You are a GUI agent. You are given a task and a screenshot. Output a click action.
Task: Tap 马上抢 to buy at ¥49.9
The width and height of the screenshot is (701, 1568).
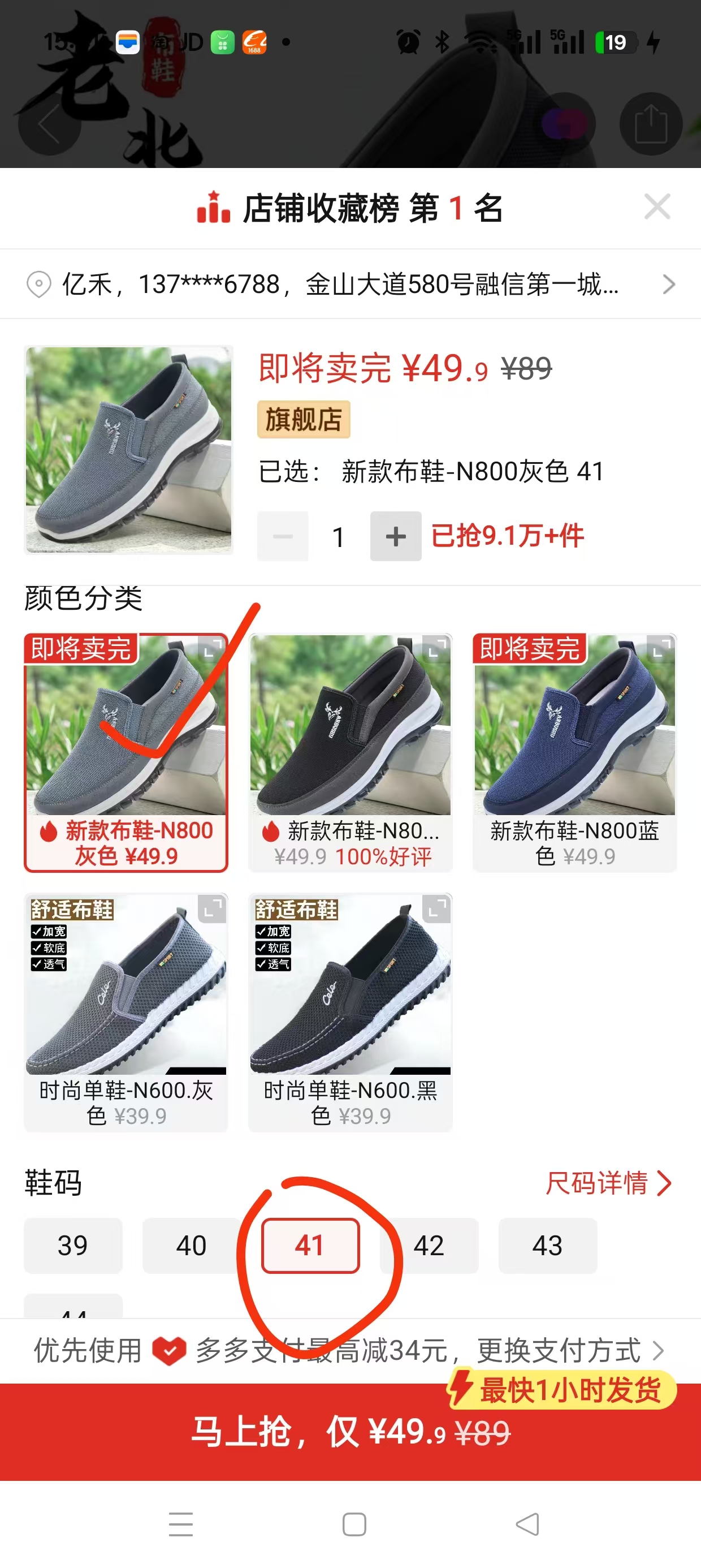point(350,1432)
